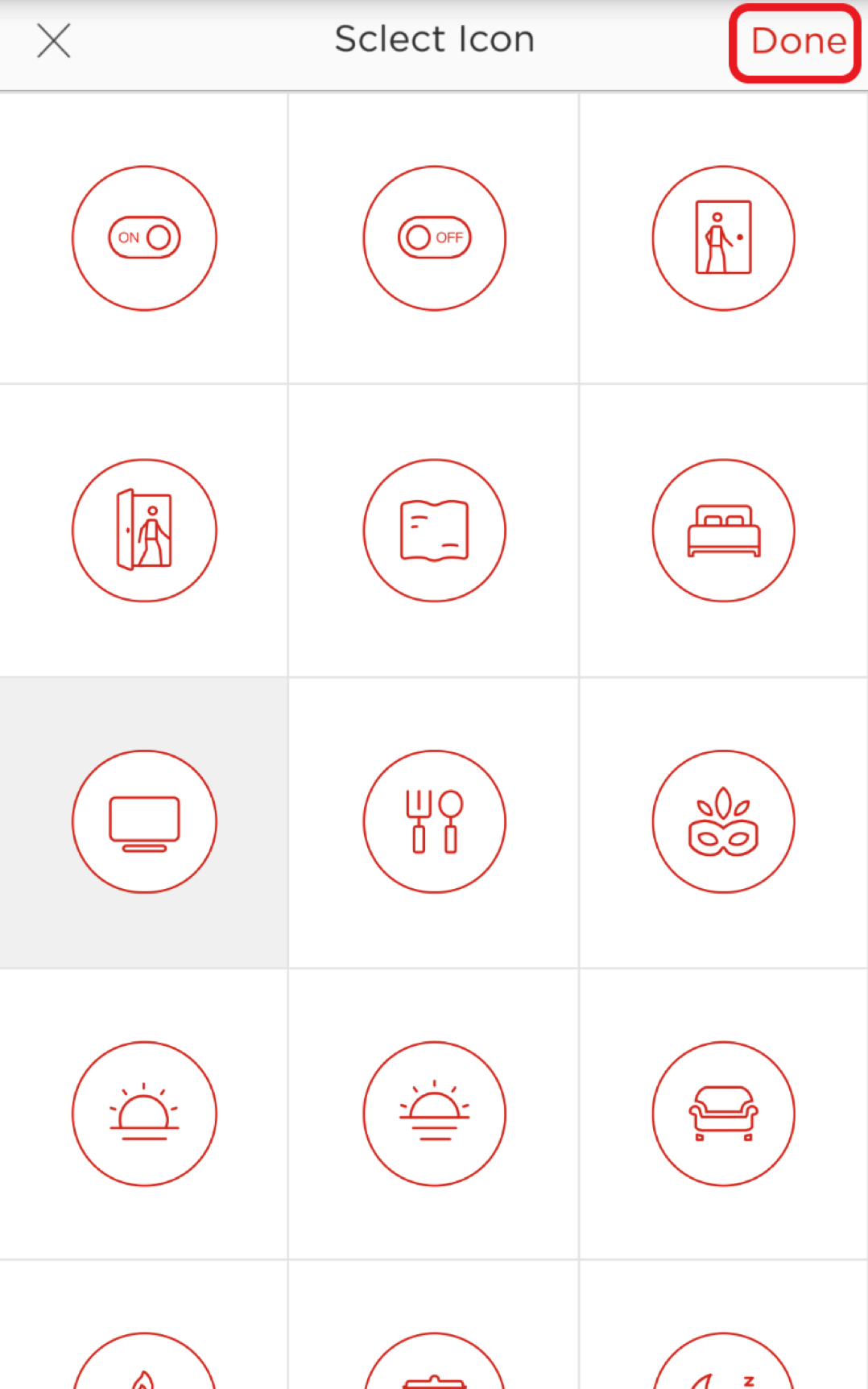868x1389 pixels.
Task: Select the person entering open door icon
Action: (x=144, y=530)
